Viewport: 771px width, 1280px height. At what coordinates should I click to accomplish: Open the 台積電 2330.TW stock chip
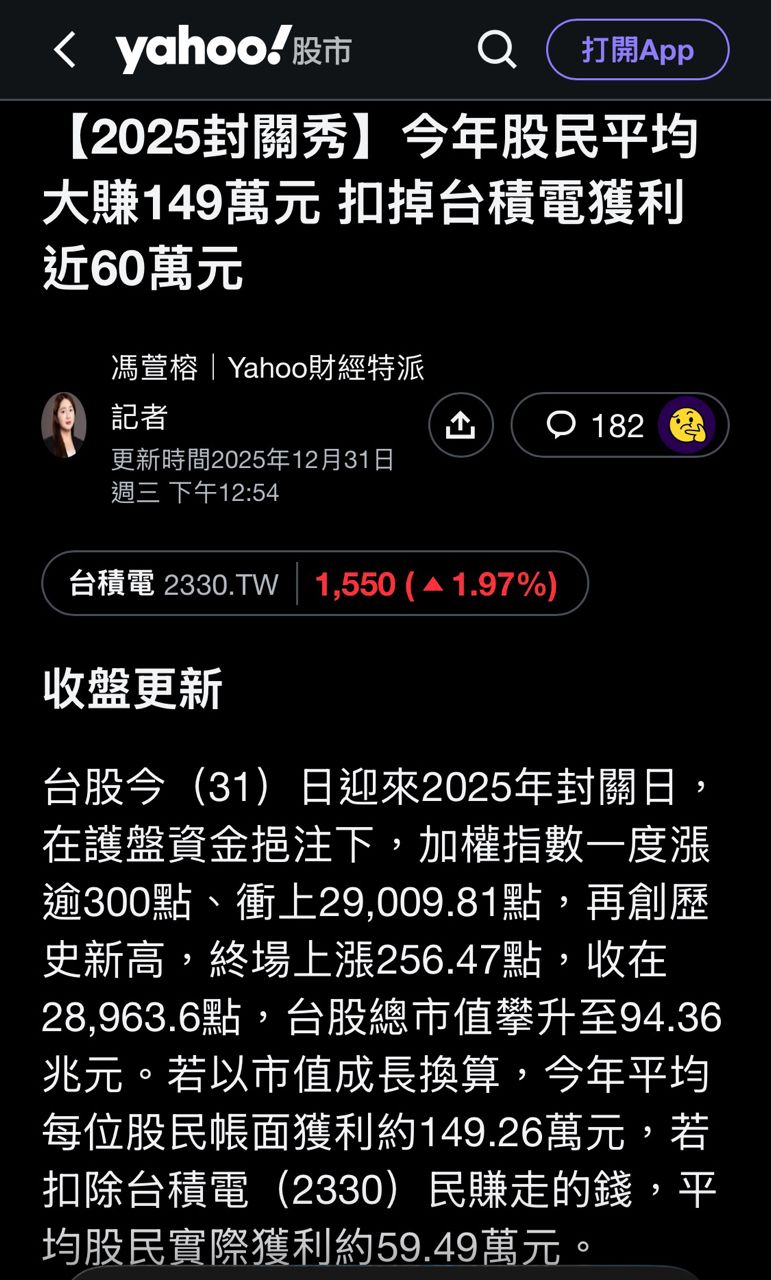tap(314, 584)
